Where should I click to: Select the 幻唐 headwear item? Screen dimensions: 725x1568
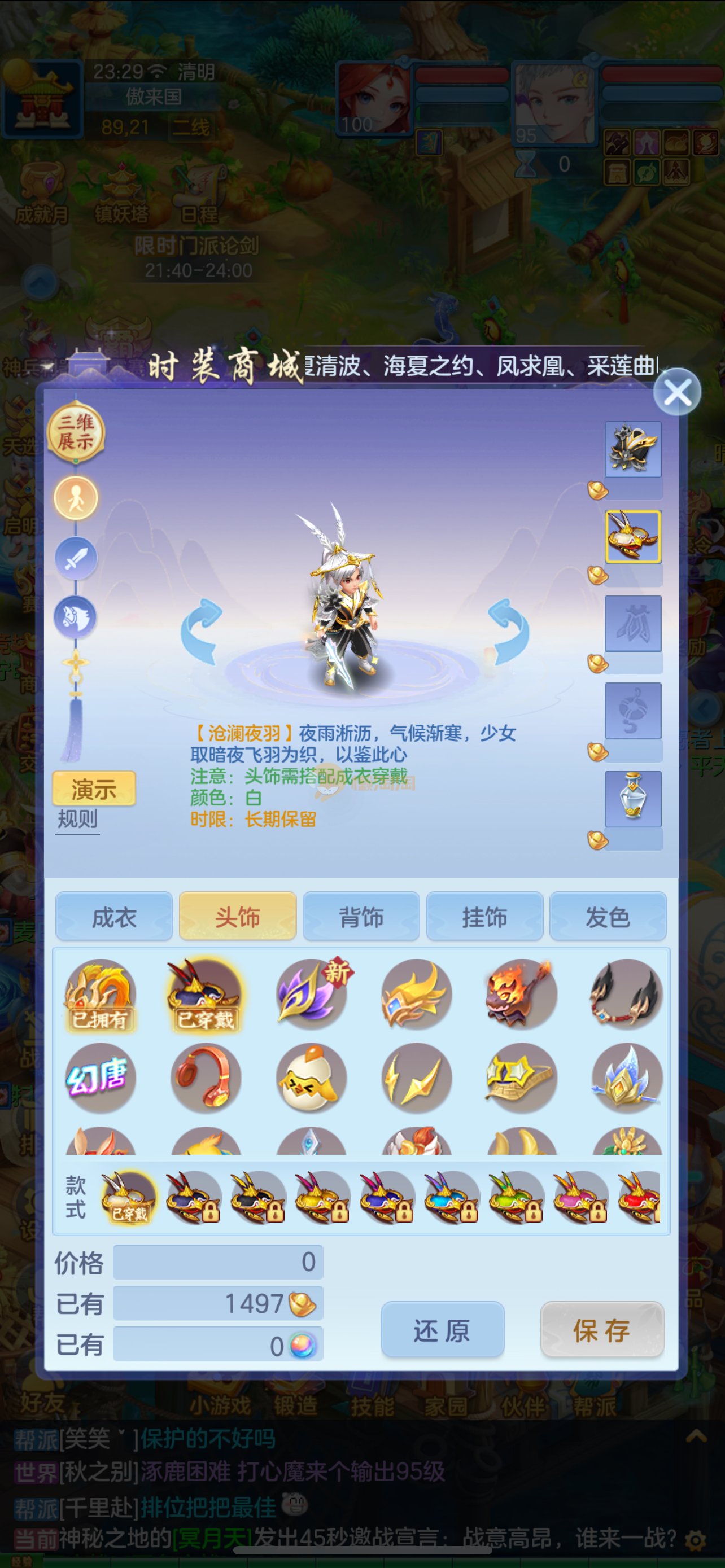(x=101, y=1078)
